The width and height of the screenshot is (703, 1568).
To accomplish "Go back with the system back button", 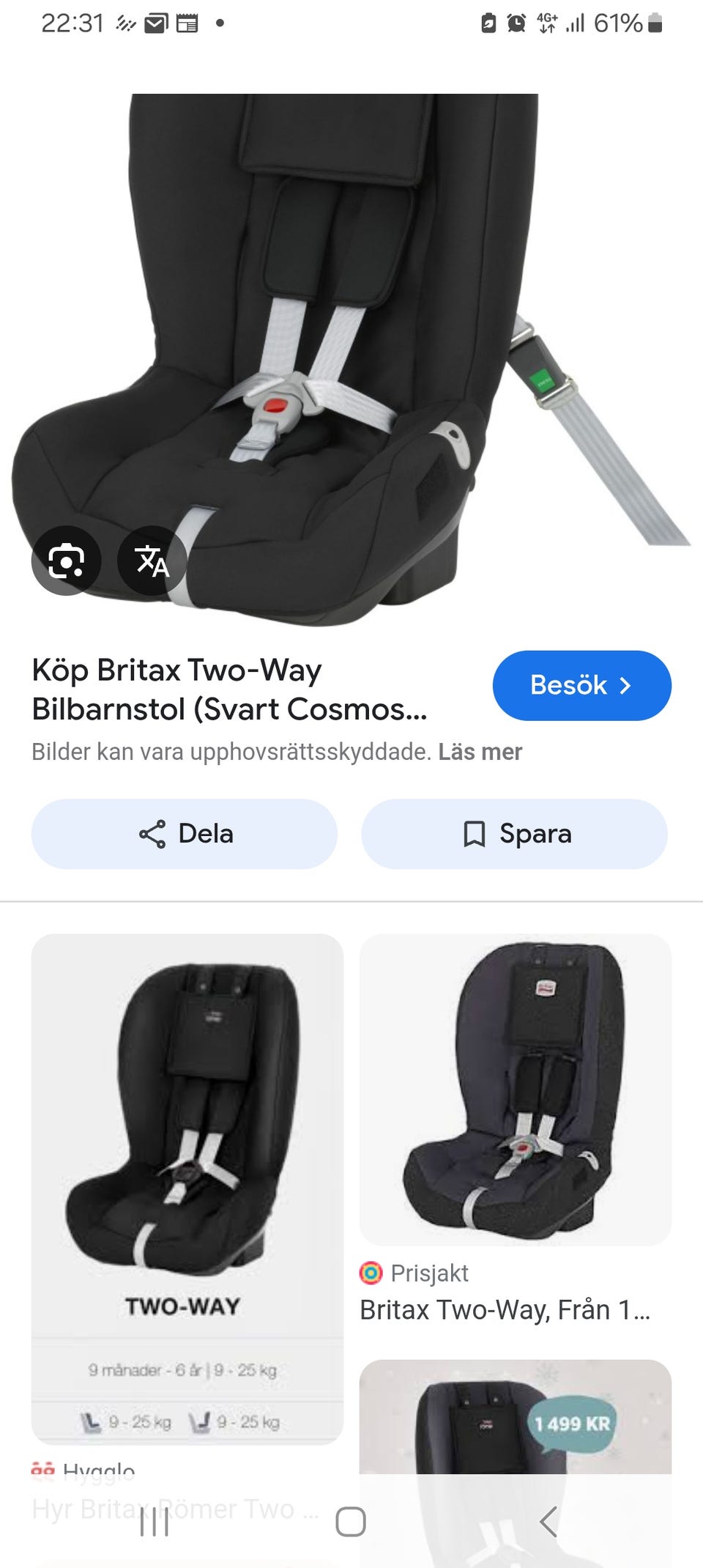I will point(548,1522).
